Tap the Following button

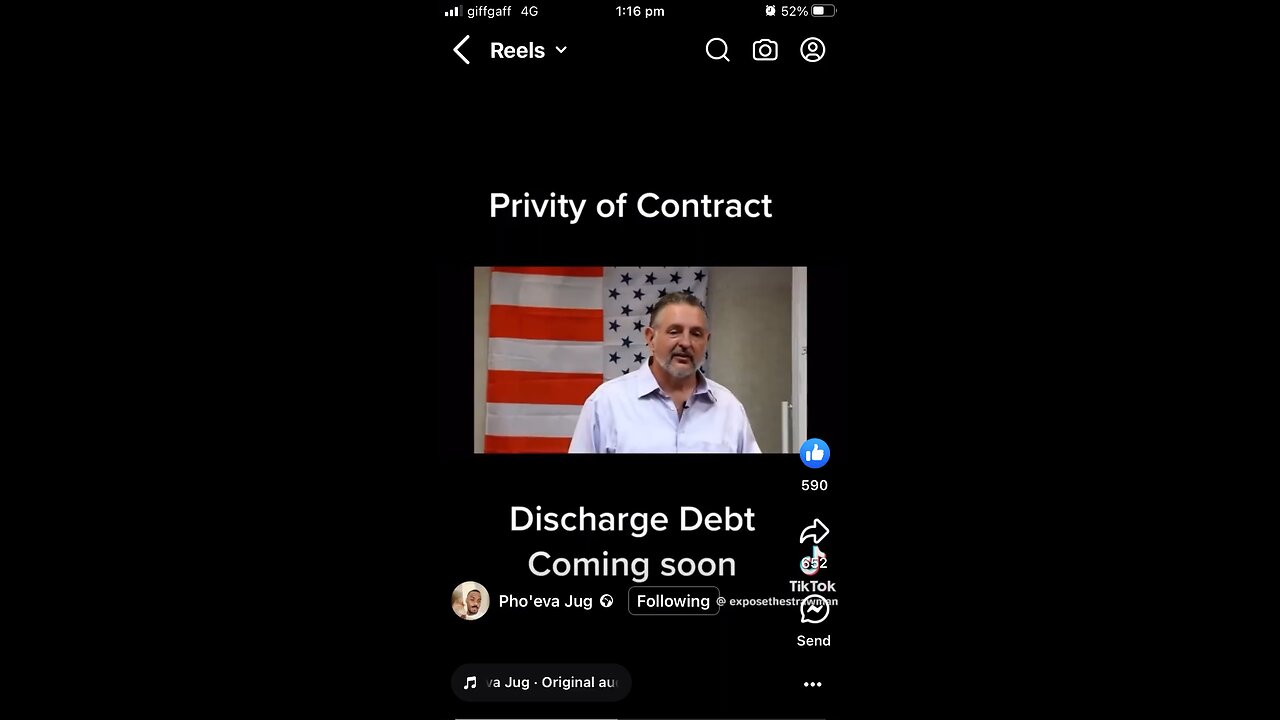tap(673, 601)
